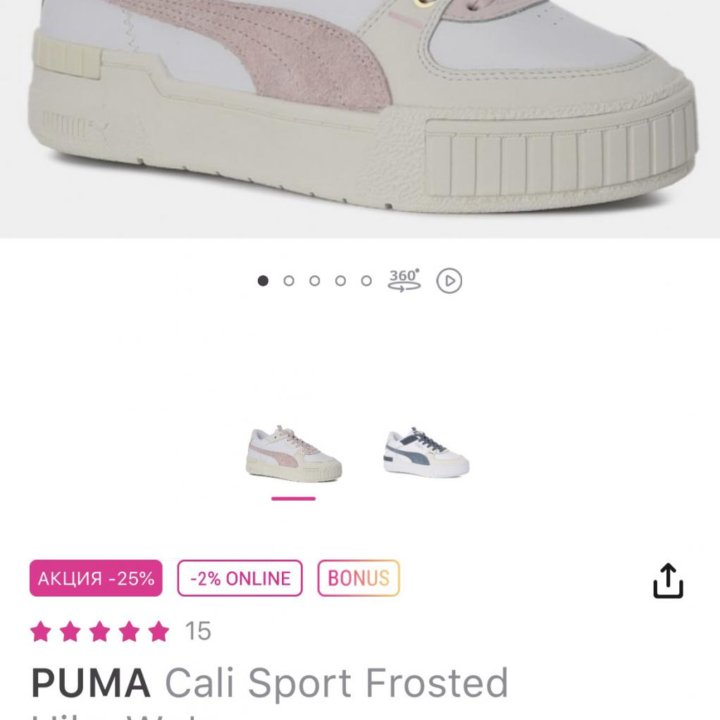Tap the АКЦИЯ -25% badge

point(96,578)
